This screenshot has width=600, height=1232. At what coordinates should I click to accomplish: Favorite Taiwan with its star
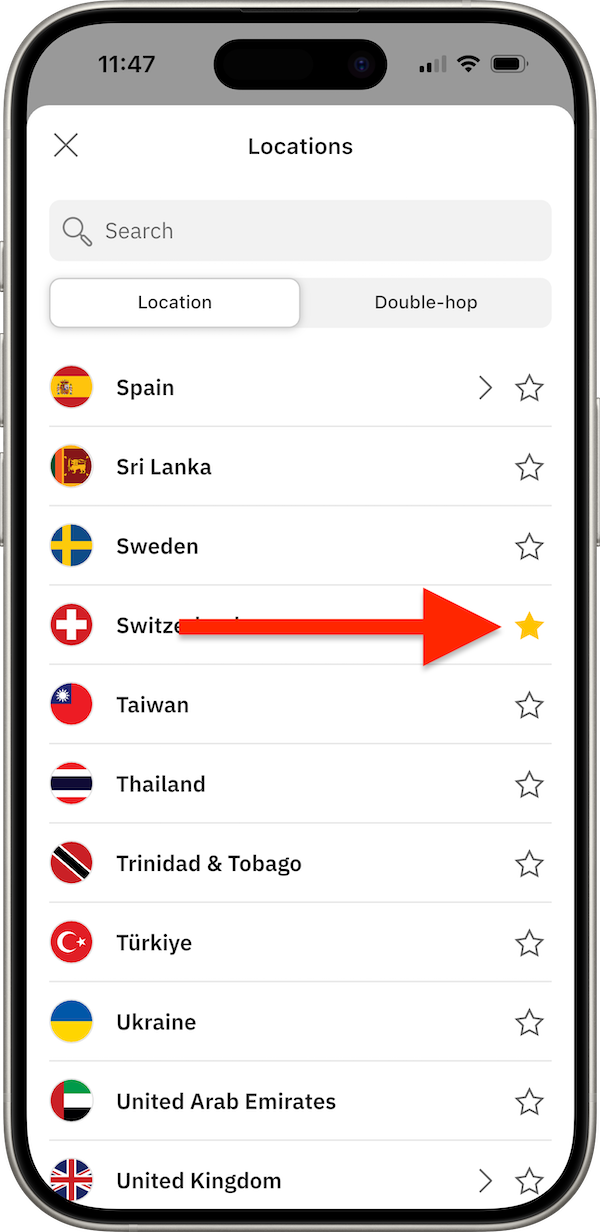coord(529,706)
